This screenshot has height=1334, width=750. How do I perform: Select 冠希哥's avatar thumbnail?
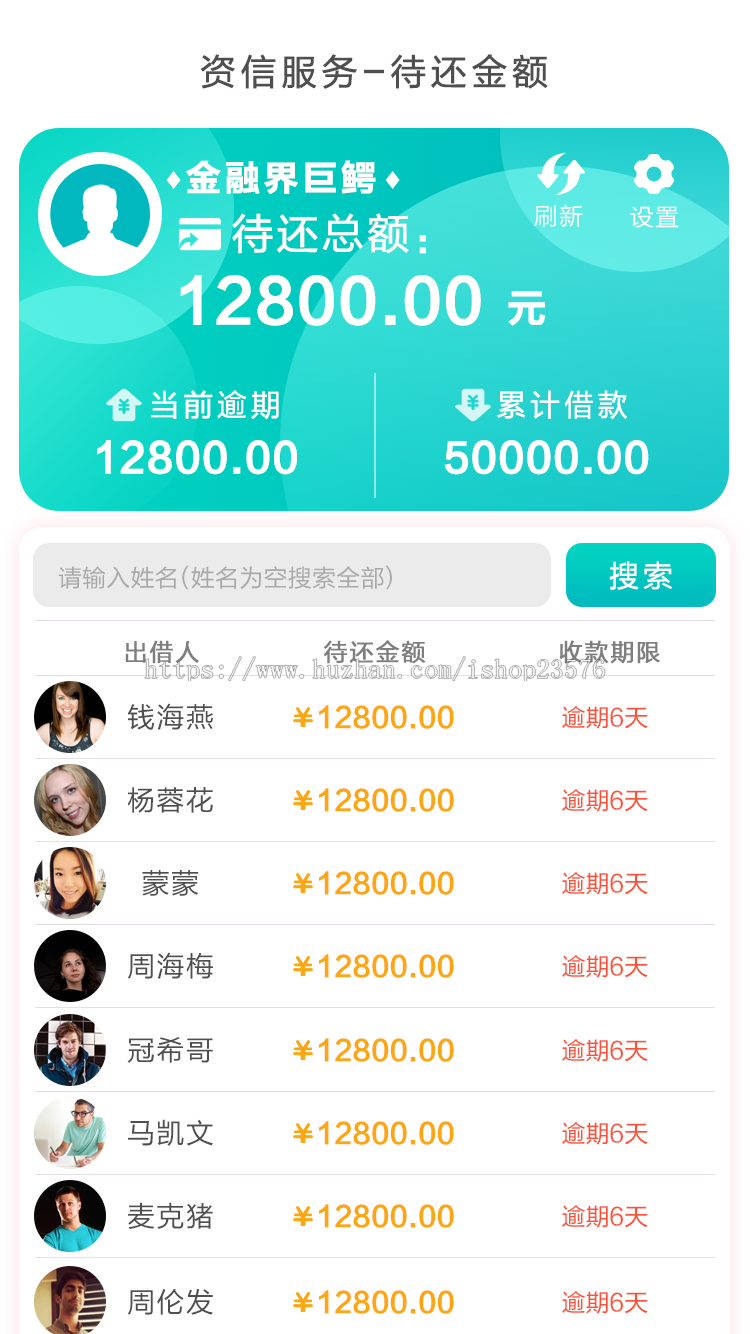[x=70, y=1050]
